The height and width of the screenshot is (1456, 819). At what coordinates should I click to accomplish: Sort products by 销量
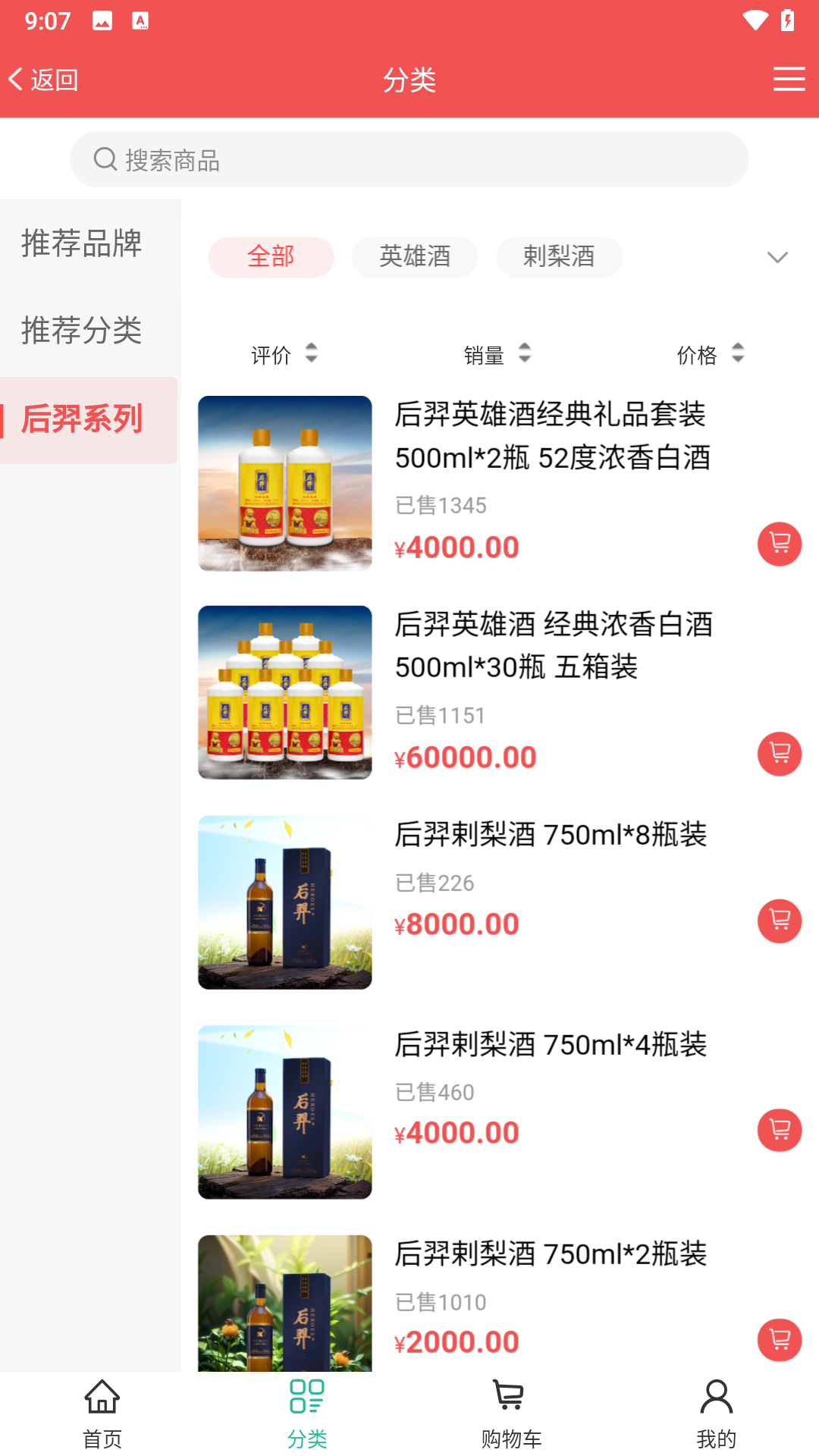(497, 354)
